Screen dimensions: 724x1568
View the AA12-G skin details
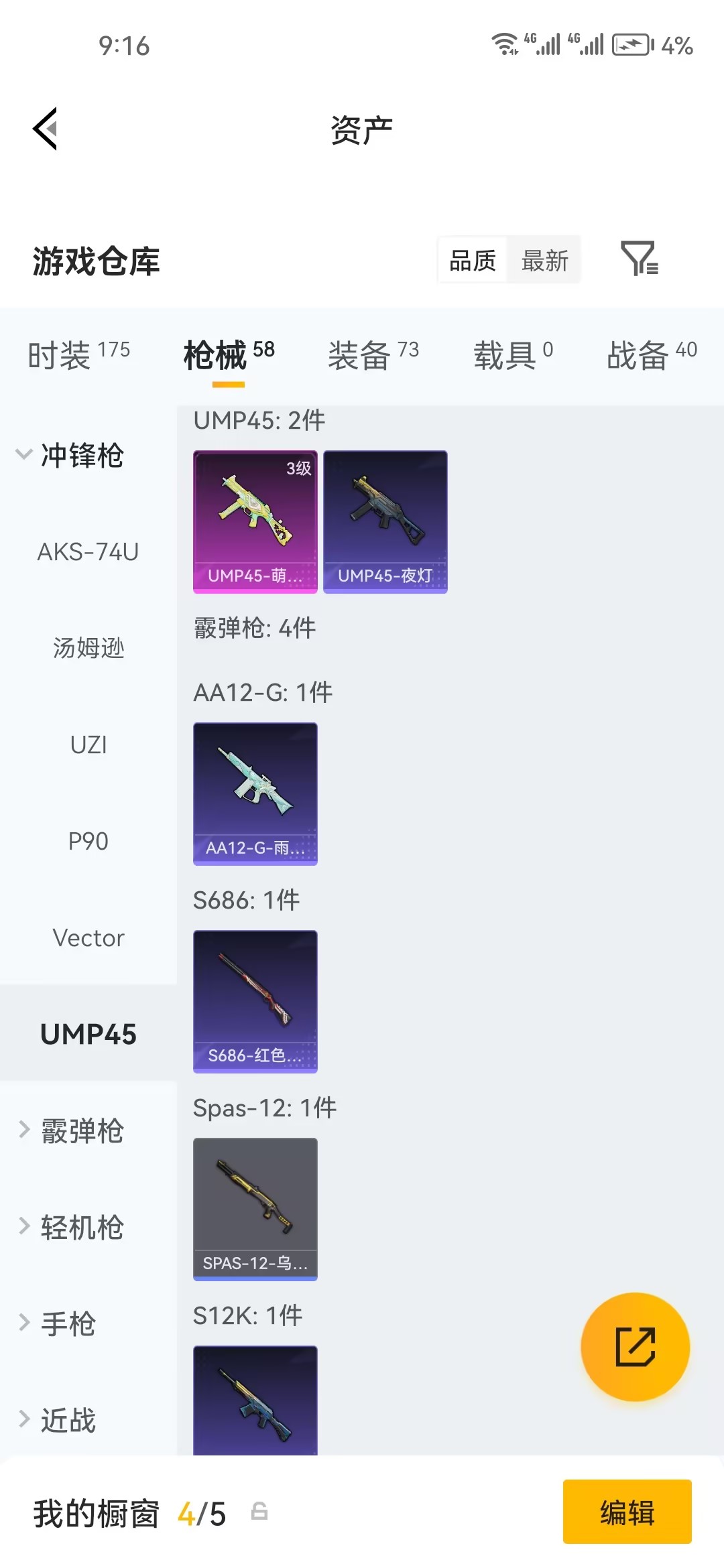click(x=255, y=793)
